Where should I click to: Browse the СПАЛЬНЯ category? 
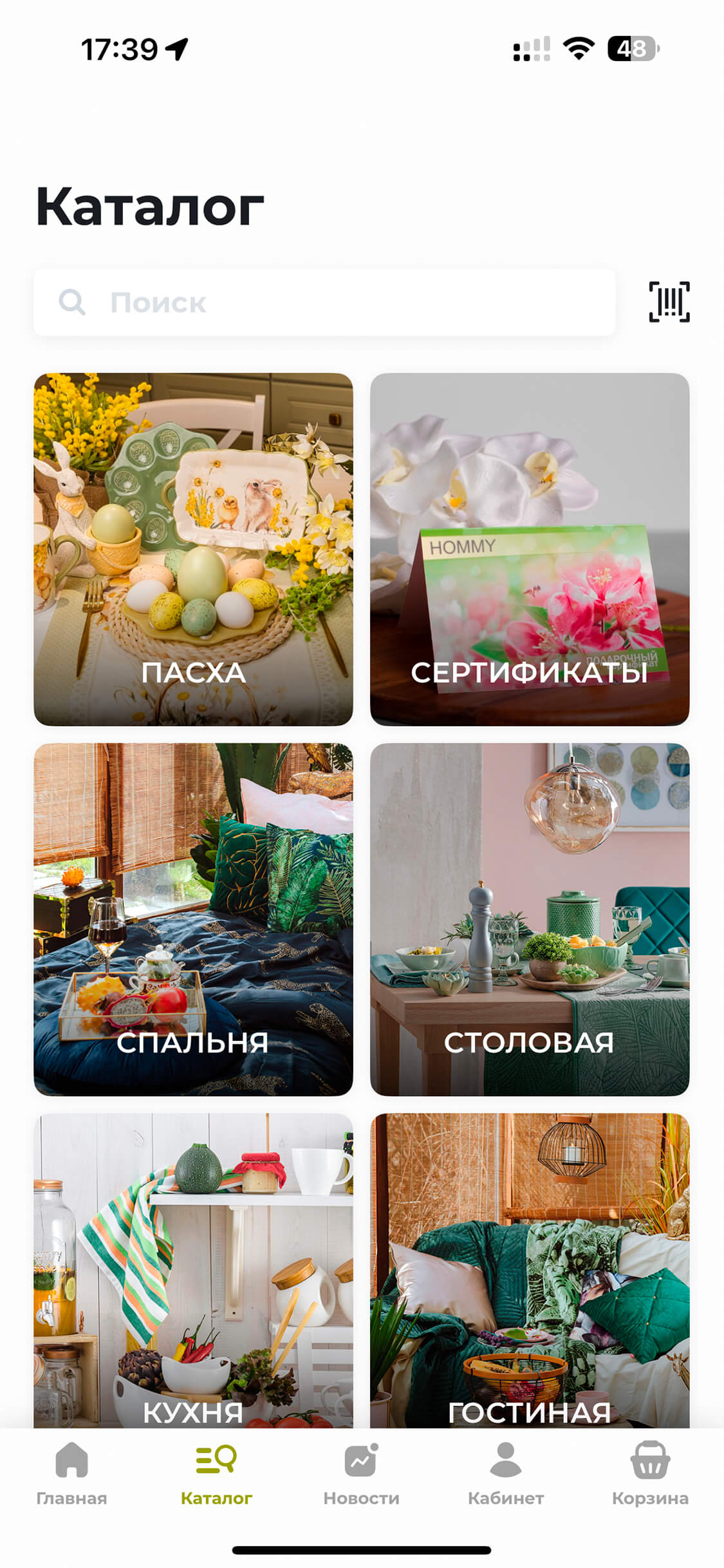point(193,919)
